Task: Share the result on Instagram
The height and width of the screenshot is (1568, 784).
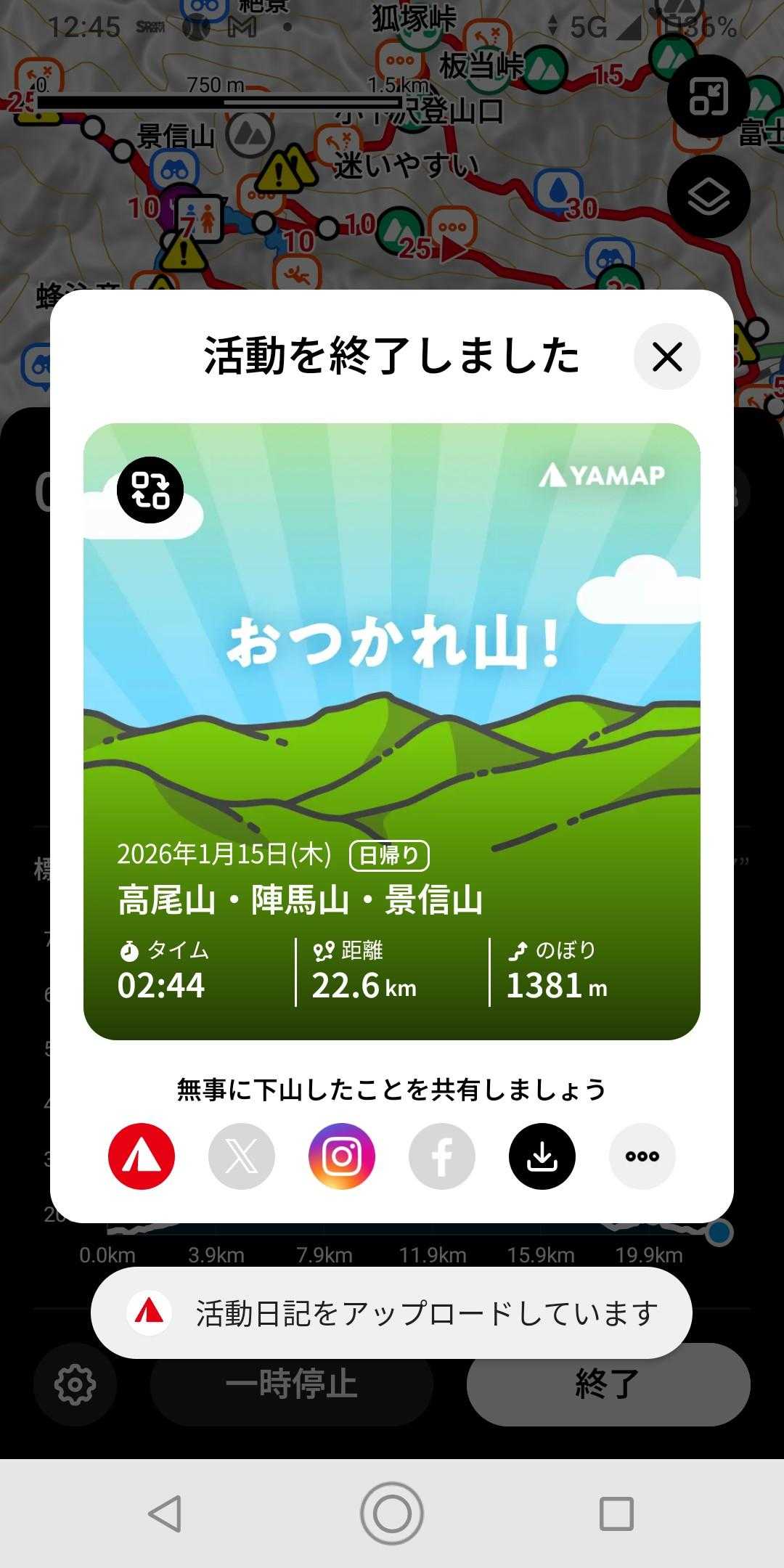Action: (342, 1156)
